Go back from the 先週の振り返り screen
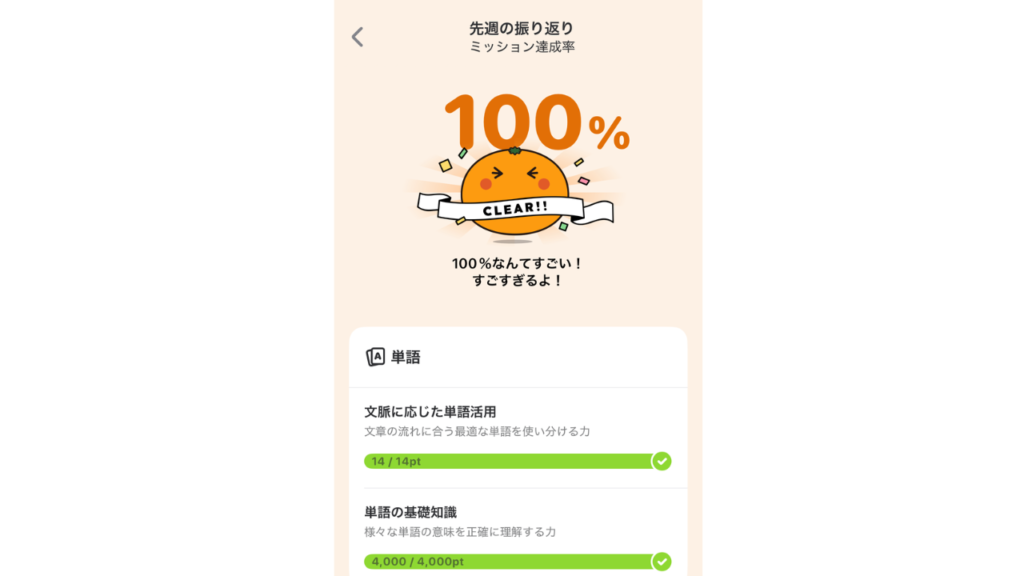The width and height of the screenshot is (1024, 576). 358,37
